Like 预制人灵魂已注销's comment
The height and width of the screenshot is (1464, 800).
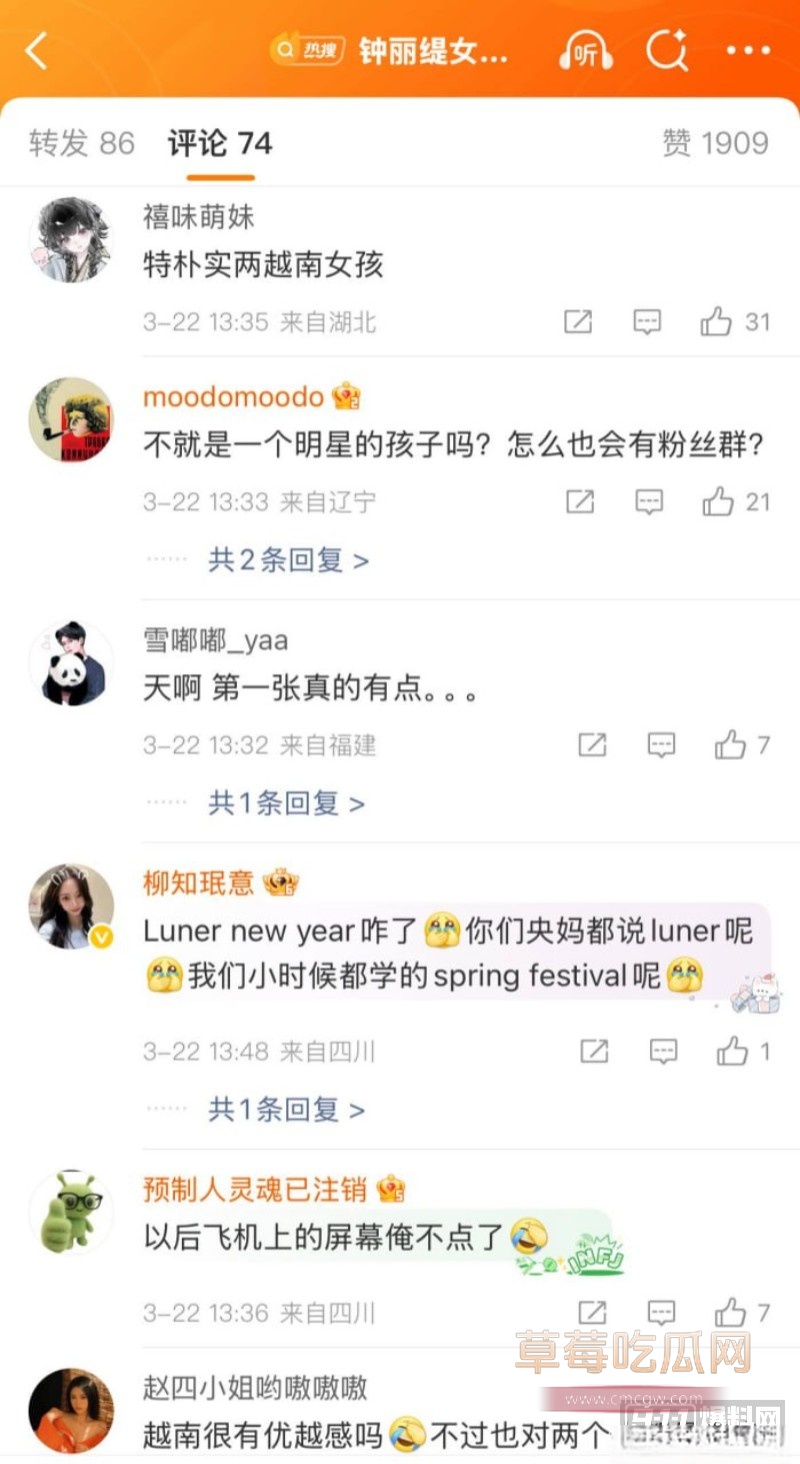(742, 1312)
